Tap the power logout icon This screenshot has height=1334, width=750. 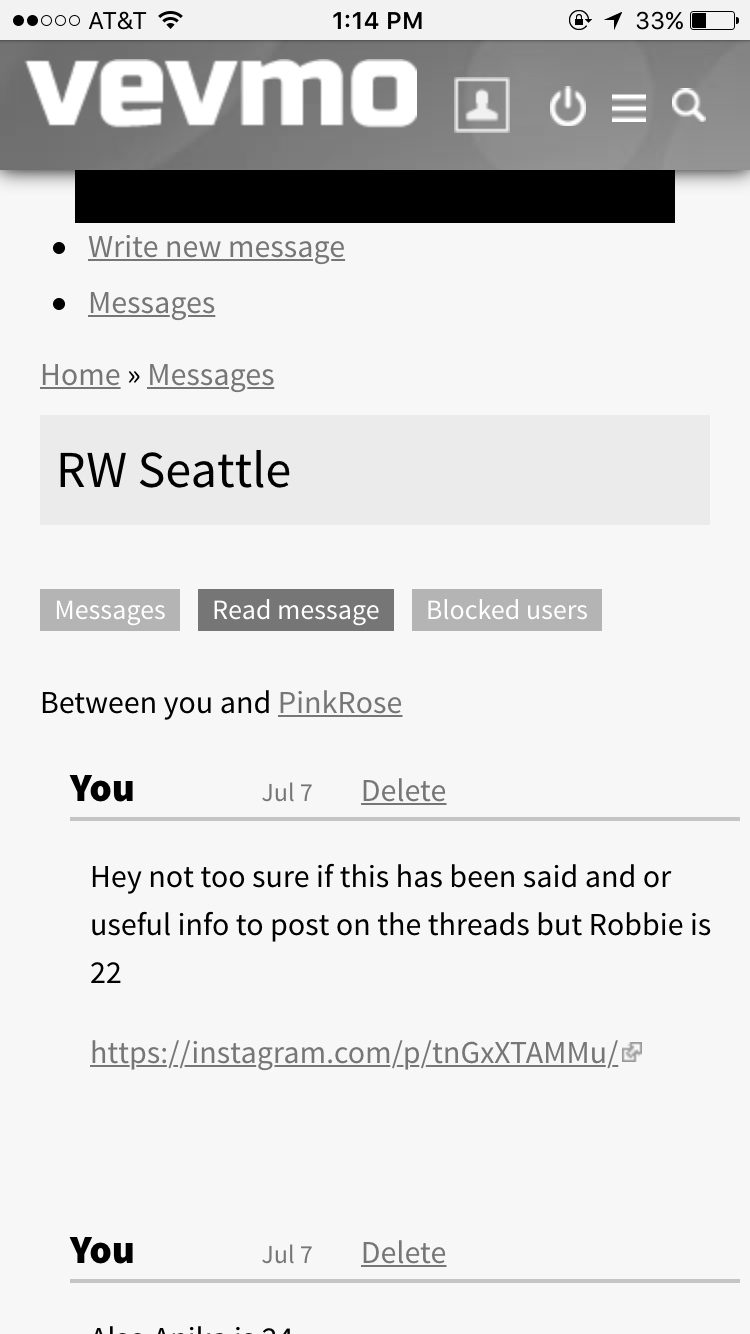tap(567, 106)
